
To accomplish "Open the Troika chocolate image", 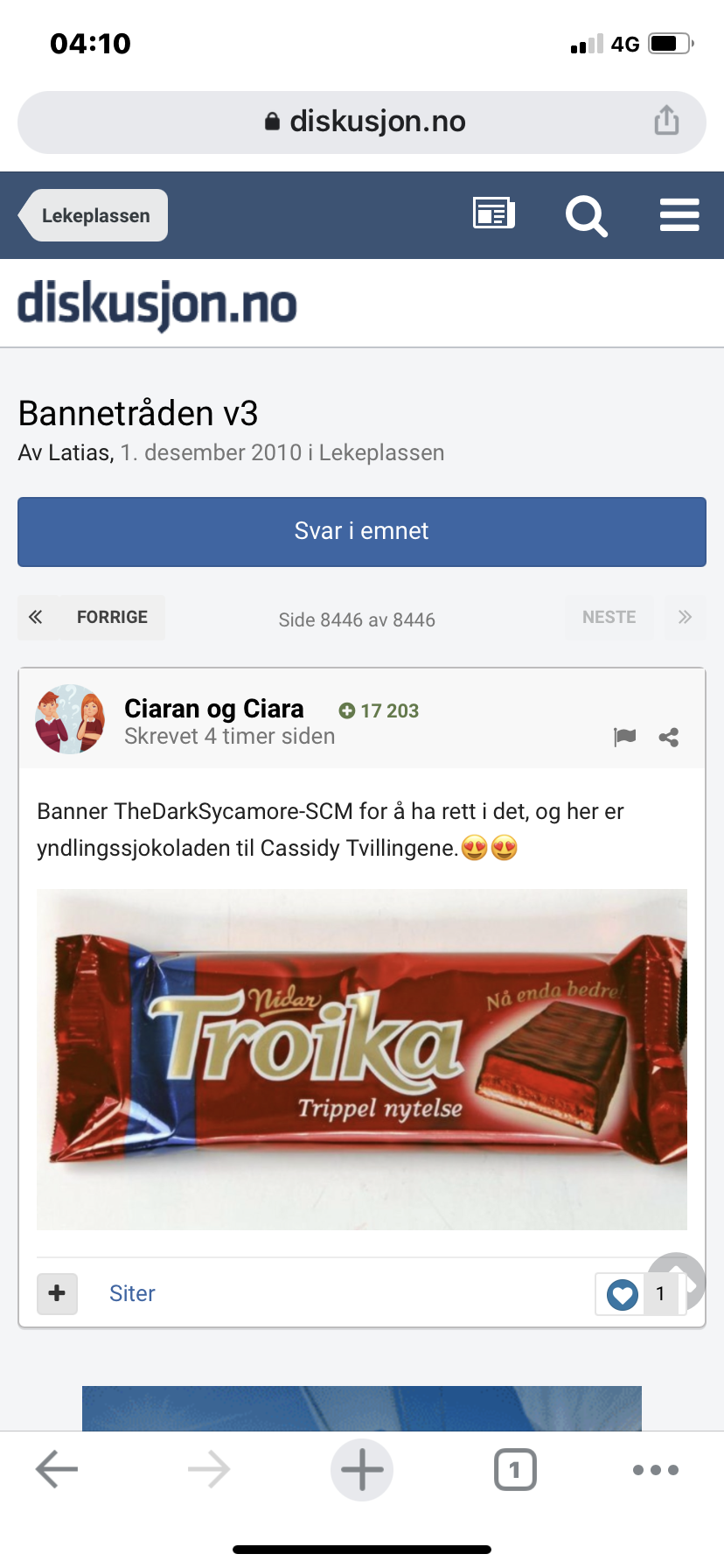I will 362,1060.
